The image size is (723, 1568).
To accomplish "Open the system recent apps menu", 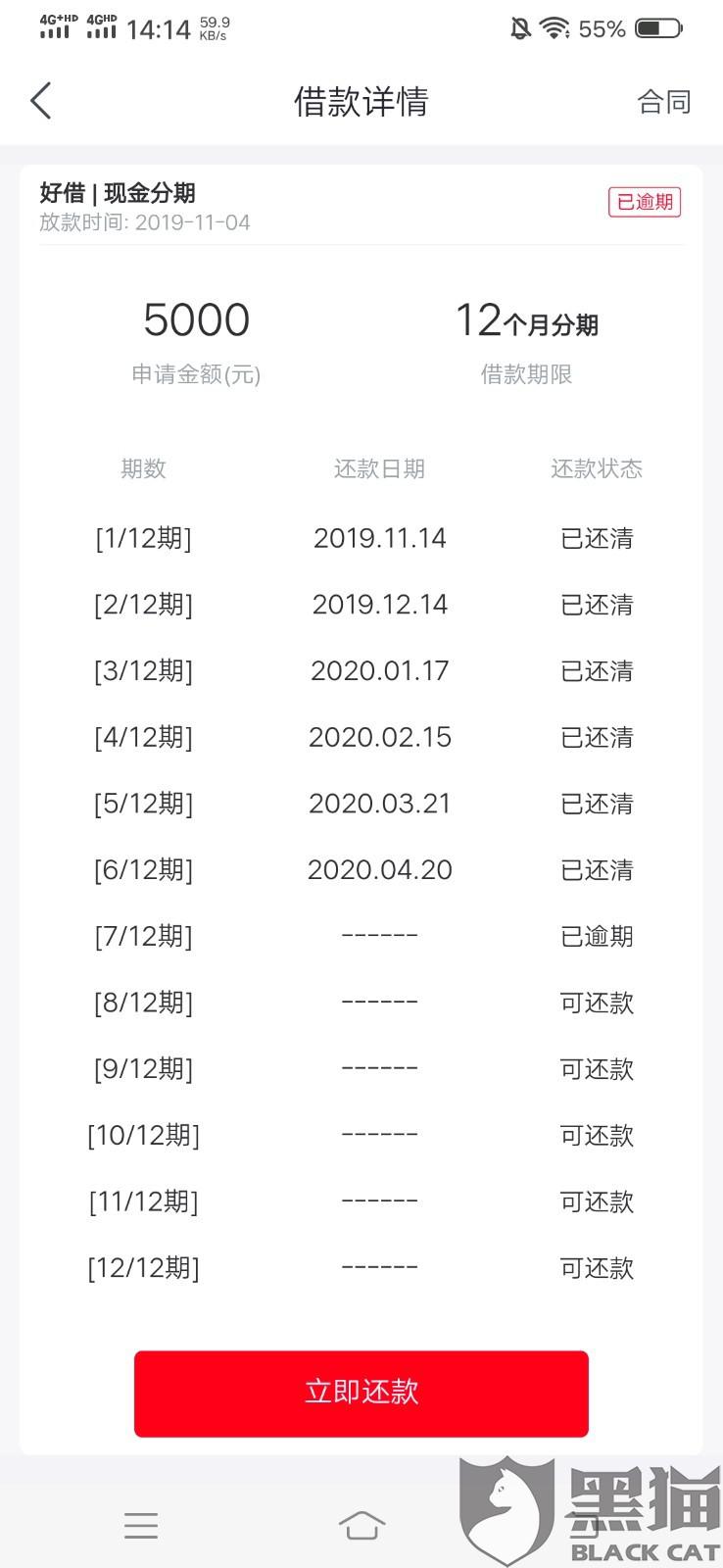I will coord(141,1525).
